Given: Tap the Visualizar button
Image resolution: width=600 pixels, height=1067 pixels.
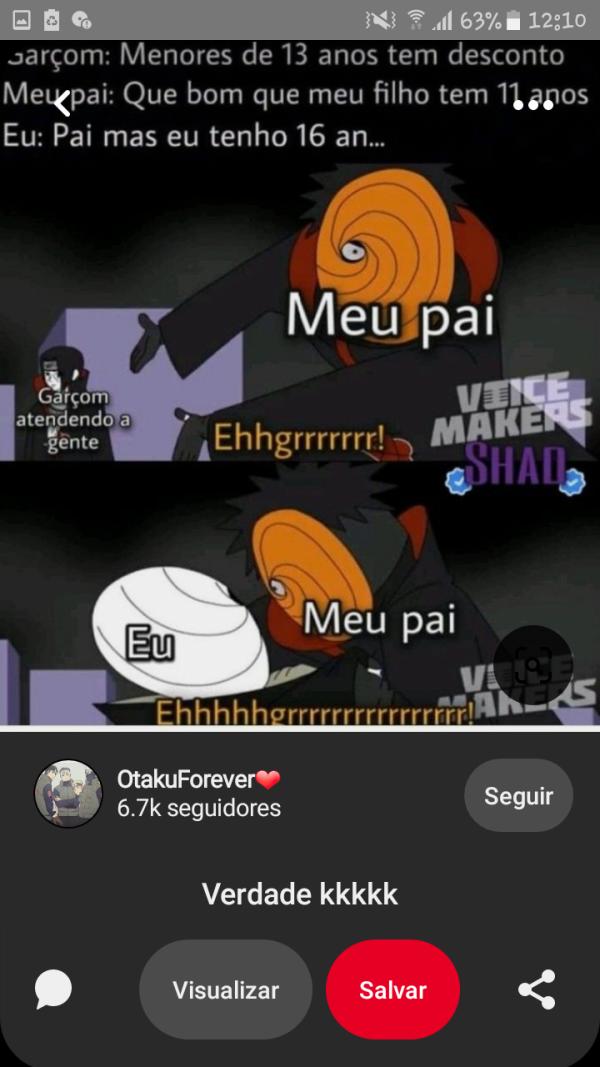Looking at the screenshot, I should (226, 990).
